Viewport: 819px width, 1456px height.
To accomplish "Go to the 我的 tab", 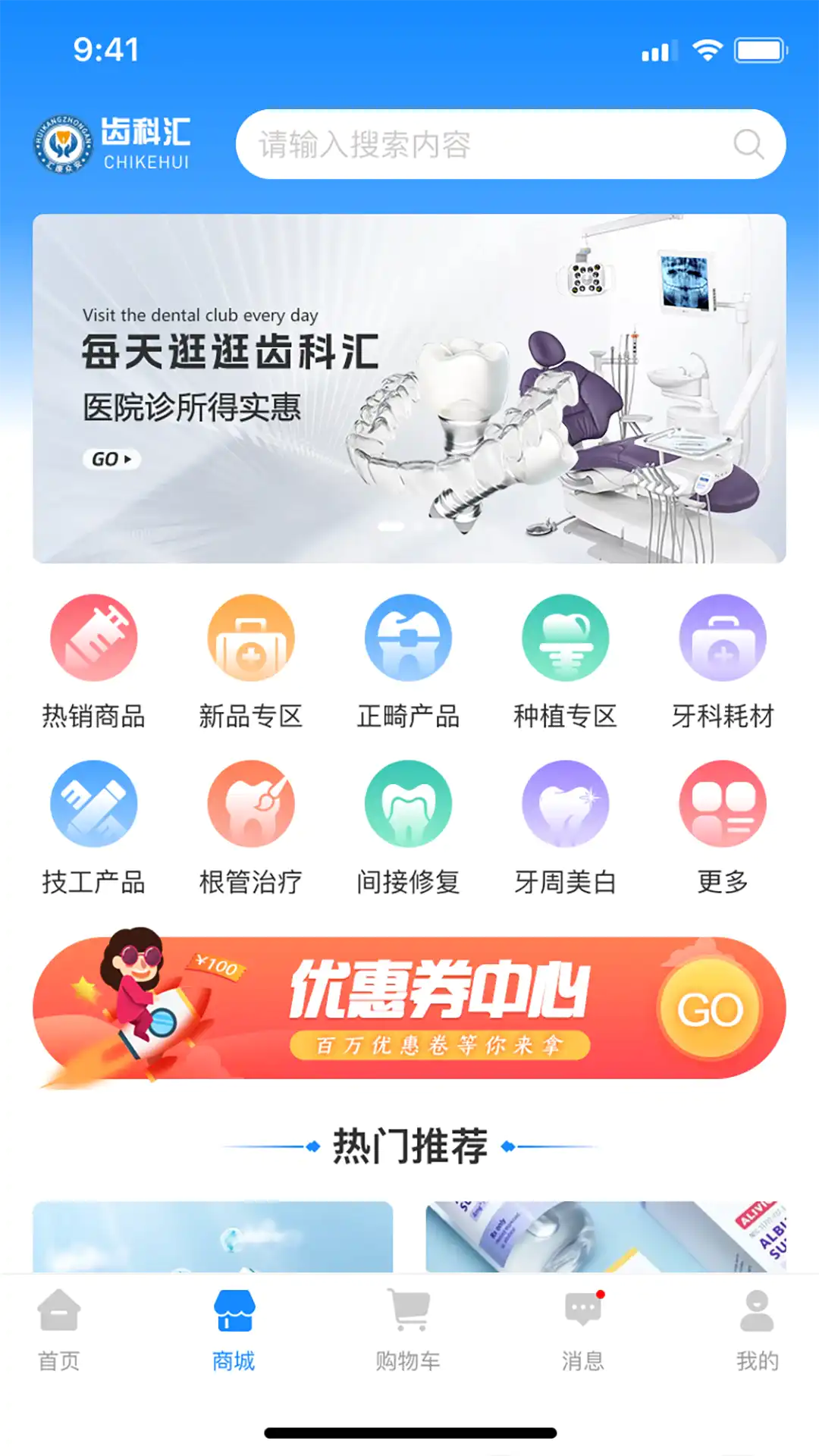I will [x=757, y=1331].
